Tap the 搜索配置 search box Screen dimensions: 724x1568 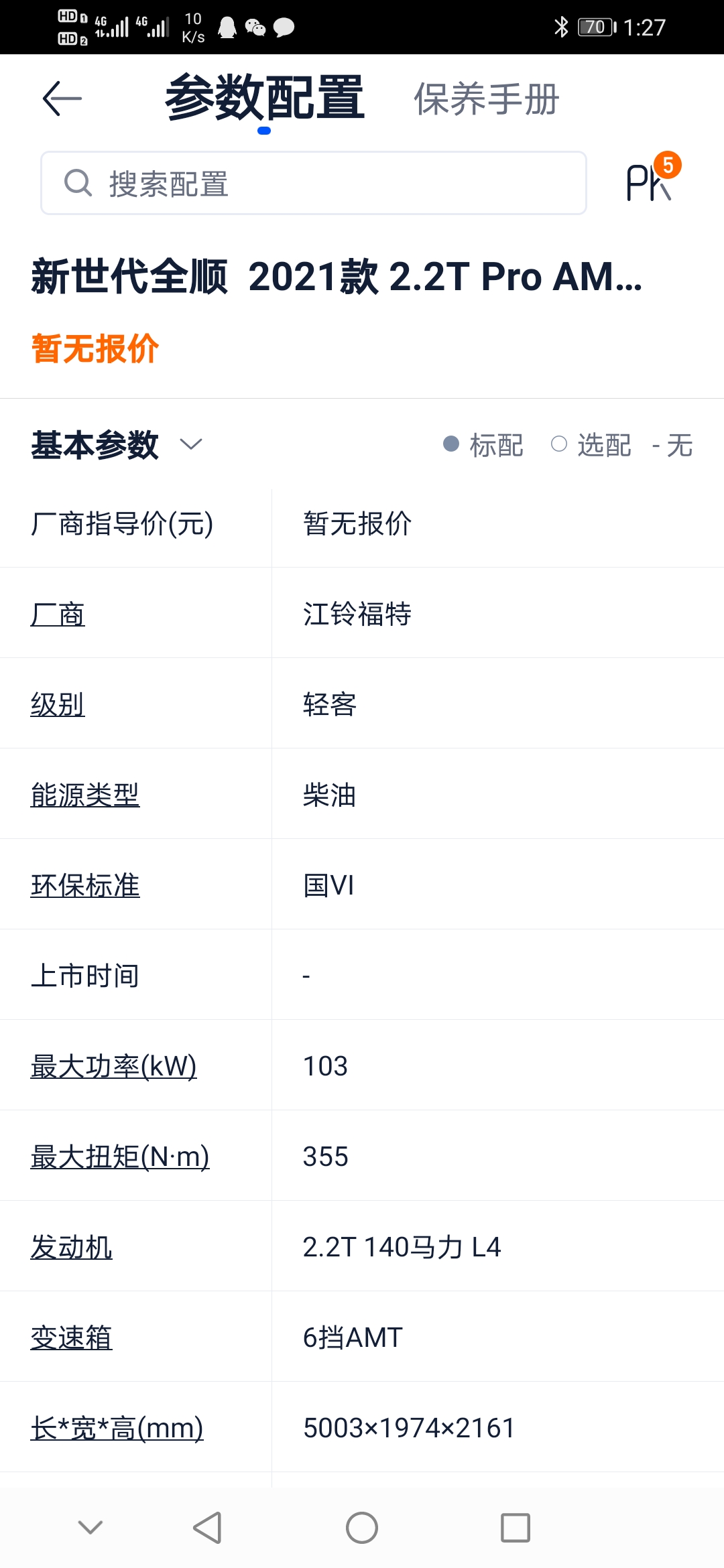(314, 183)
